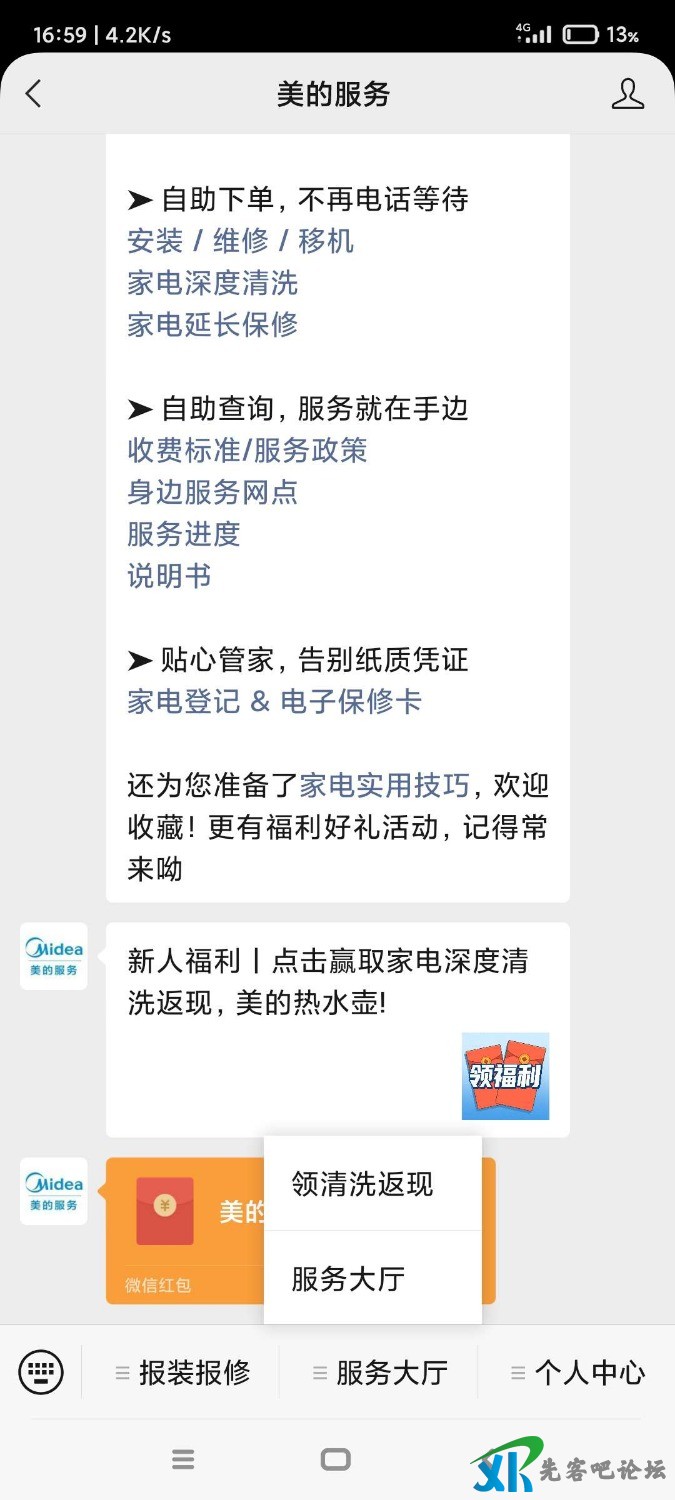The width and height of the screenshot is (675, 1500).
Task: Open the 身边服务网点 link
Action: (x=212, y=492)
